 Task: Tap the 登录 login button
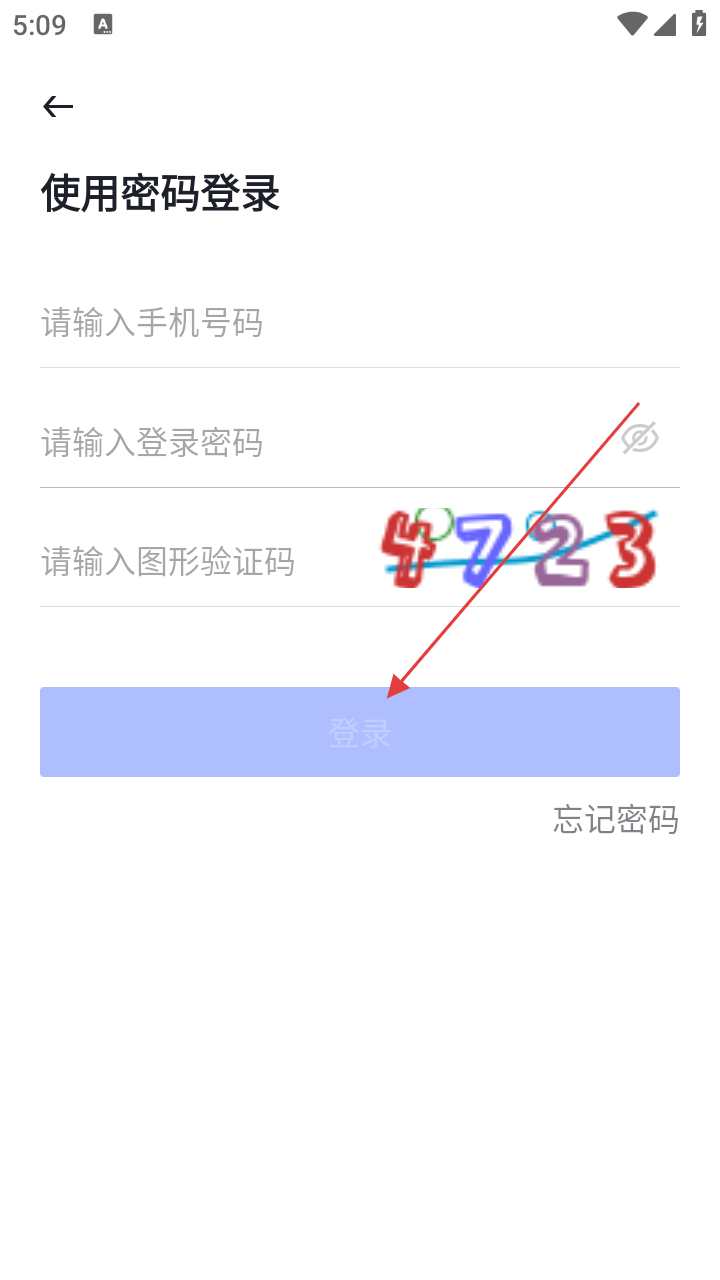(360, 732)
